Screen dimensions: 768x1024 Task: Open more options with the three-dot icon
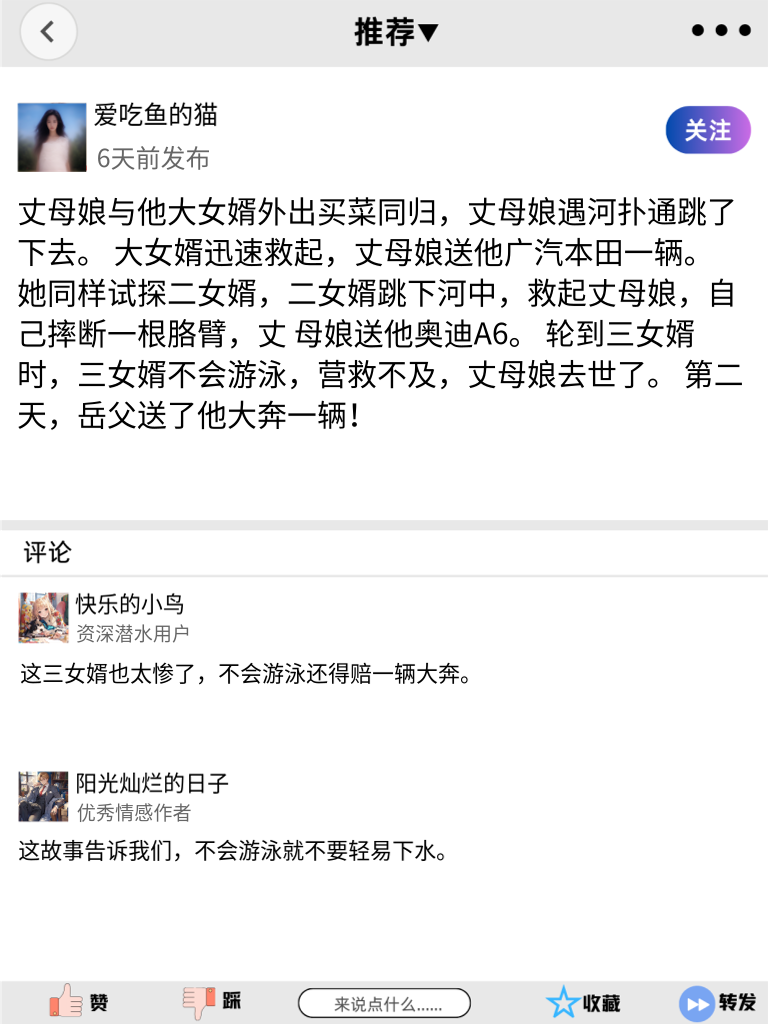(720, 30)
